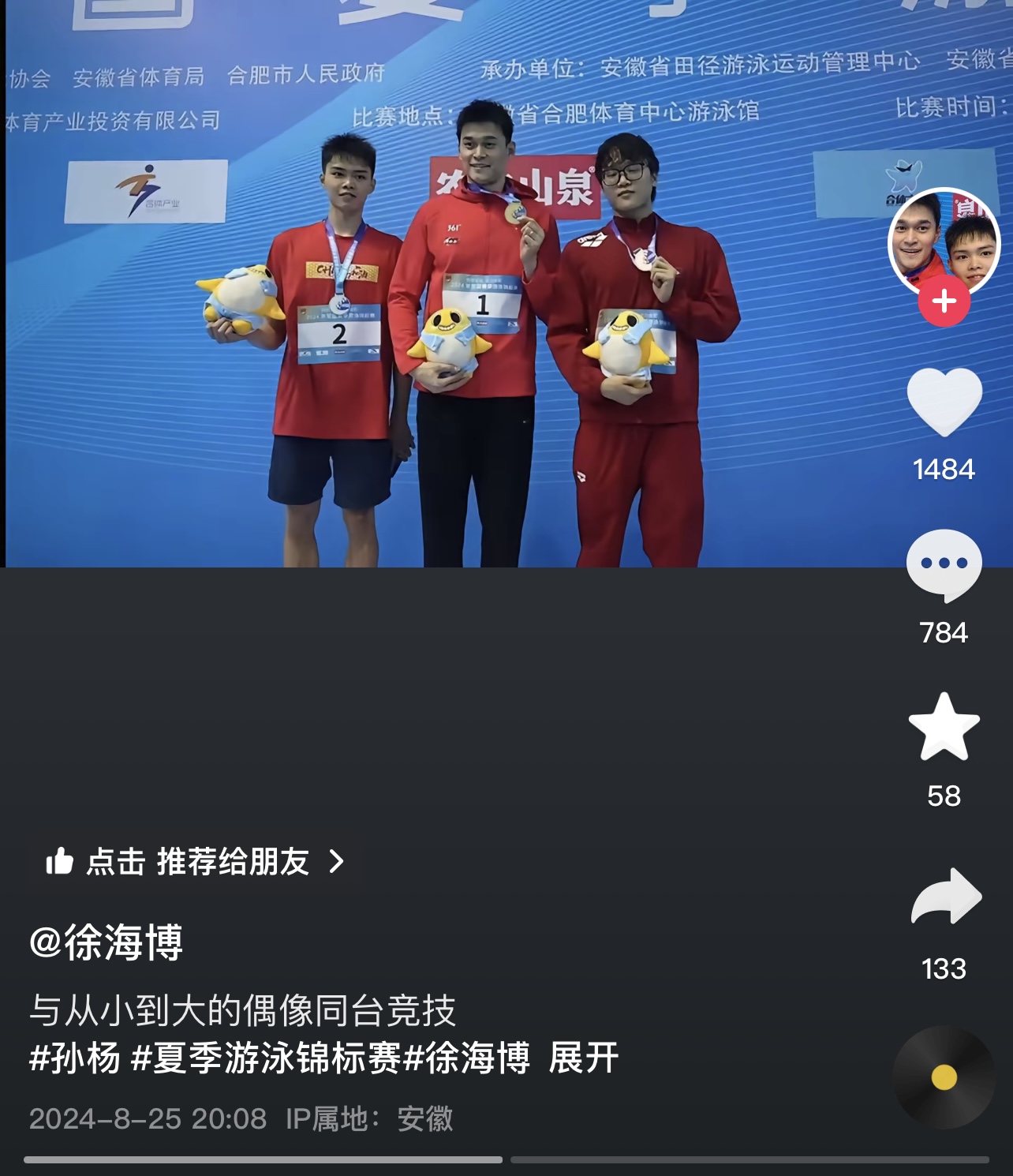Add this video to favorites

point(944,727)
